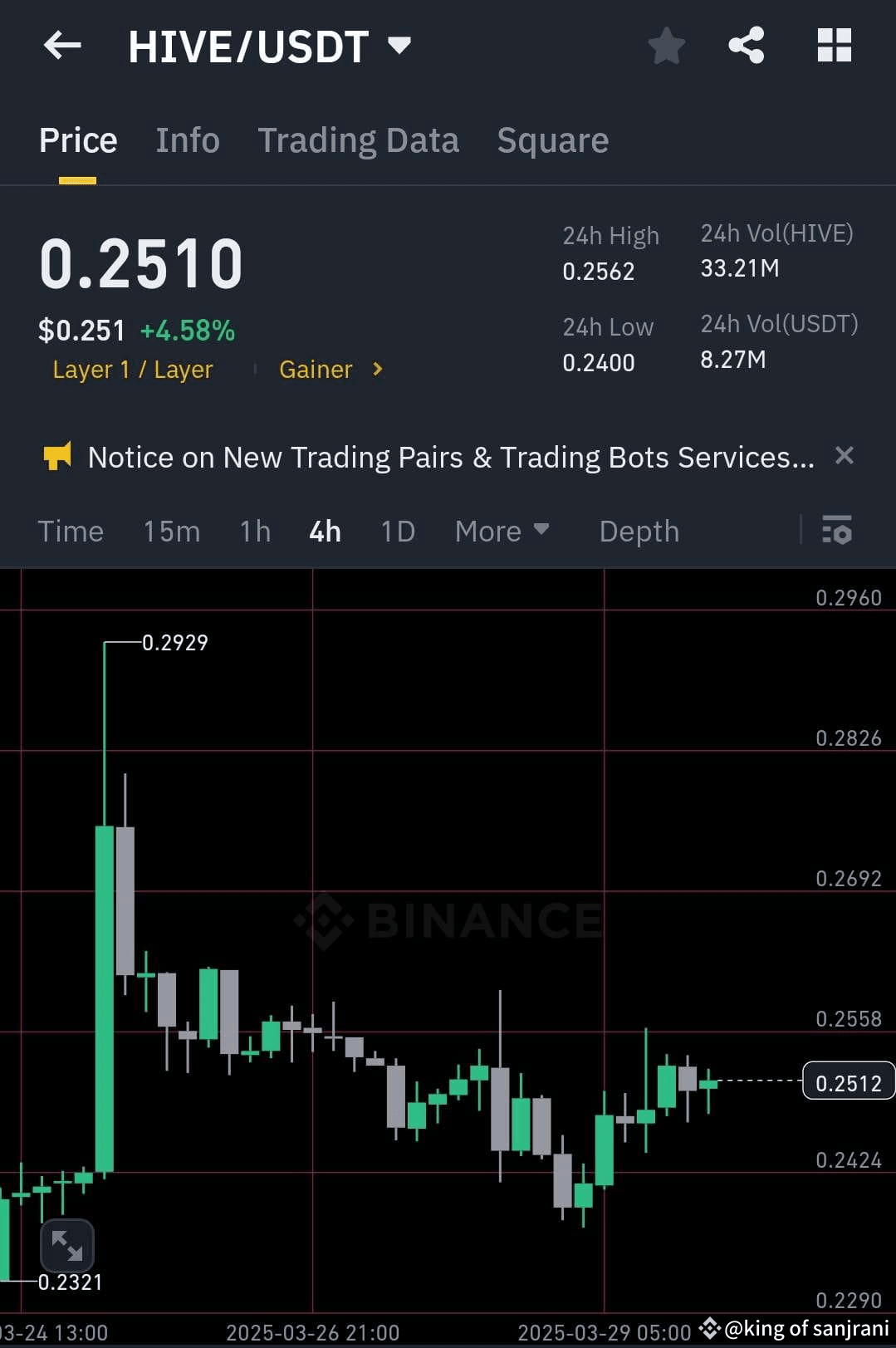Screen dimensions: 896x1348
Task: Add HIVE/USDT to favorites via the star
Action: point(667,47)
